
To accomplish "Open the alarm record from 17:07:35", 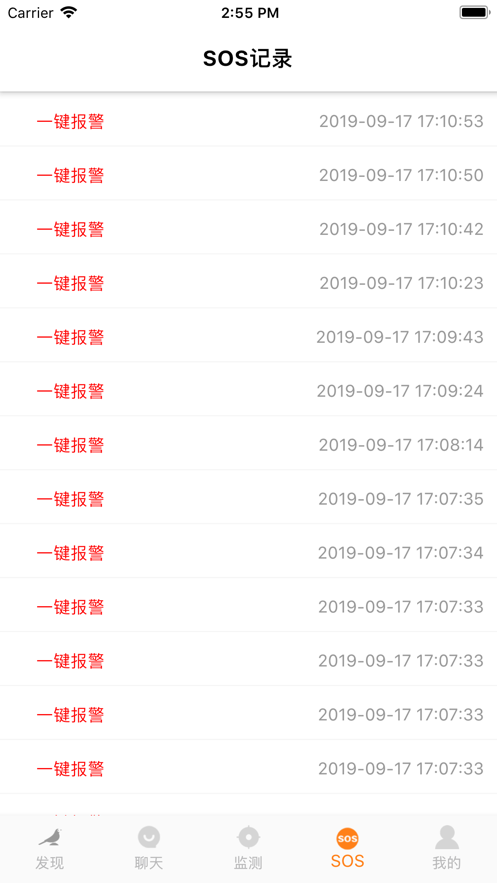I will (x=248, y=499).
